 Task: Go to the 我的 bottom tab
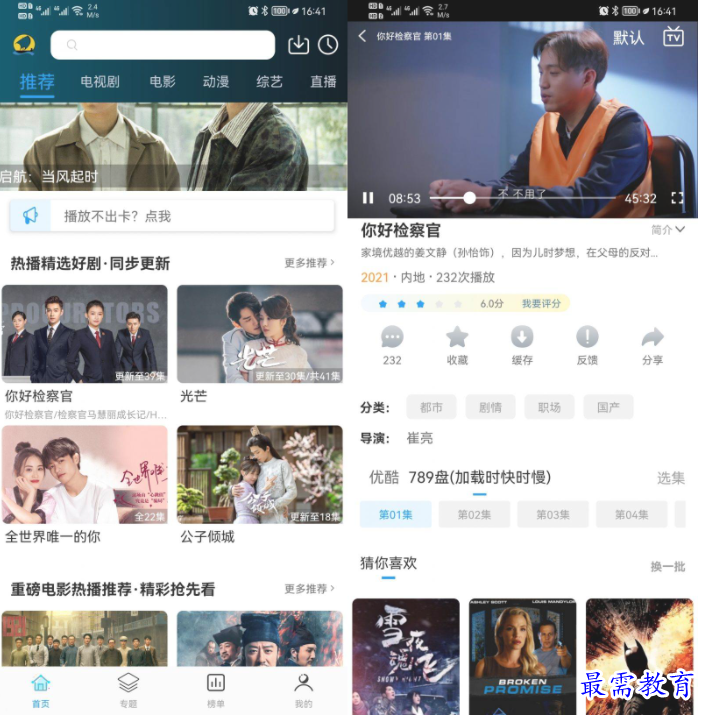(303, 689)
